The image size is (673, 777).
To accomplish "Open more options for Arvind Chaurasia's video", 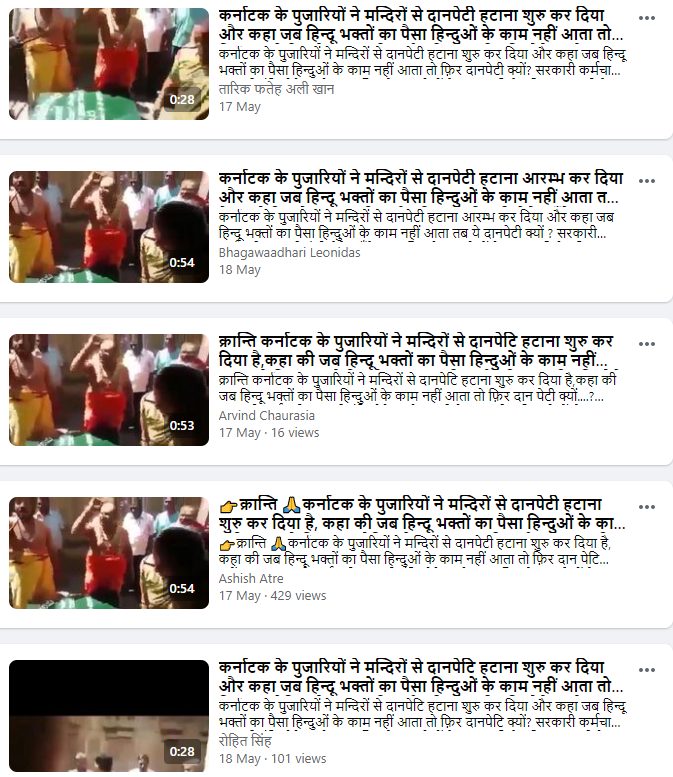I will 647,344.
